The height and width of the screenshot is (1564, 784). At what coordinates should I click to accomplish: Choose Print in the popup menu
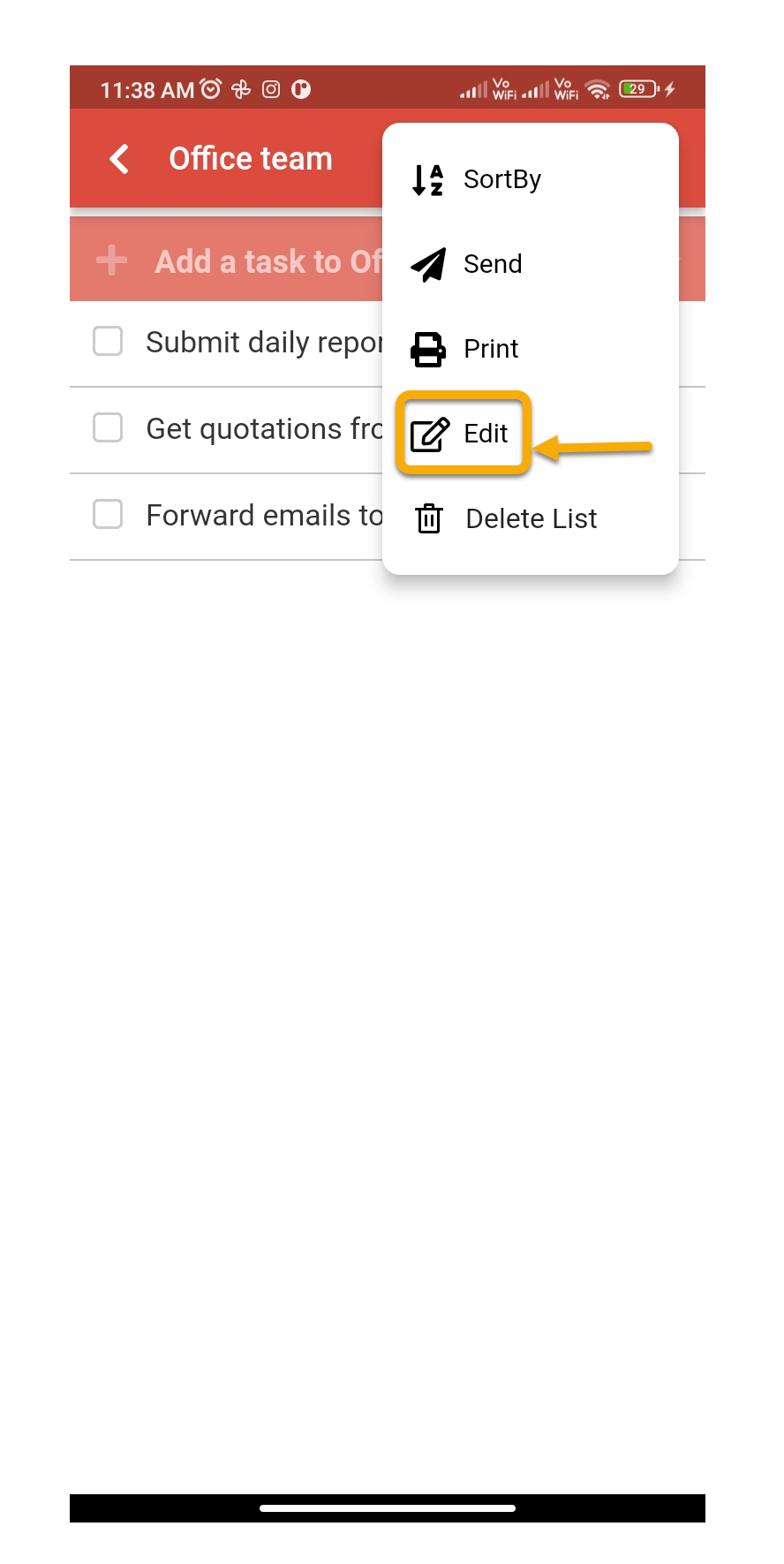490,349
